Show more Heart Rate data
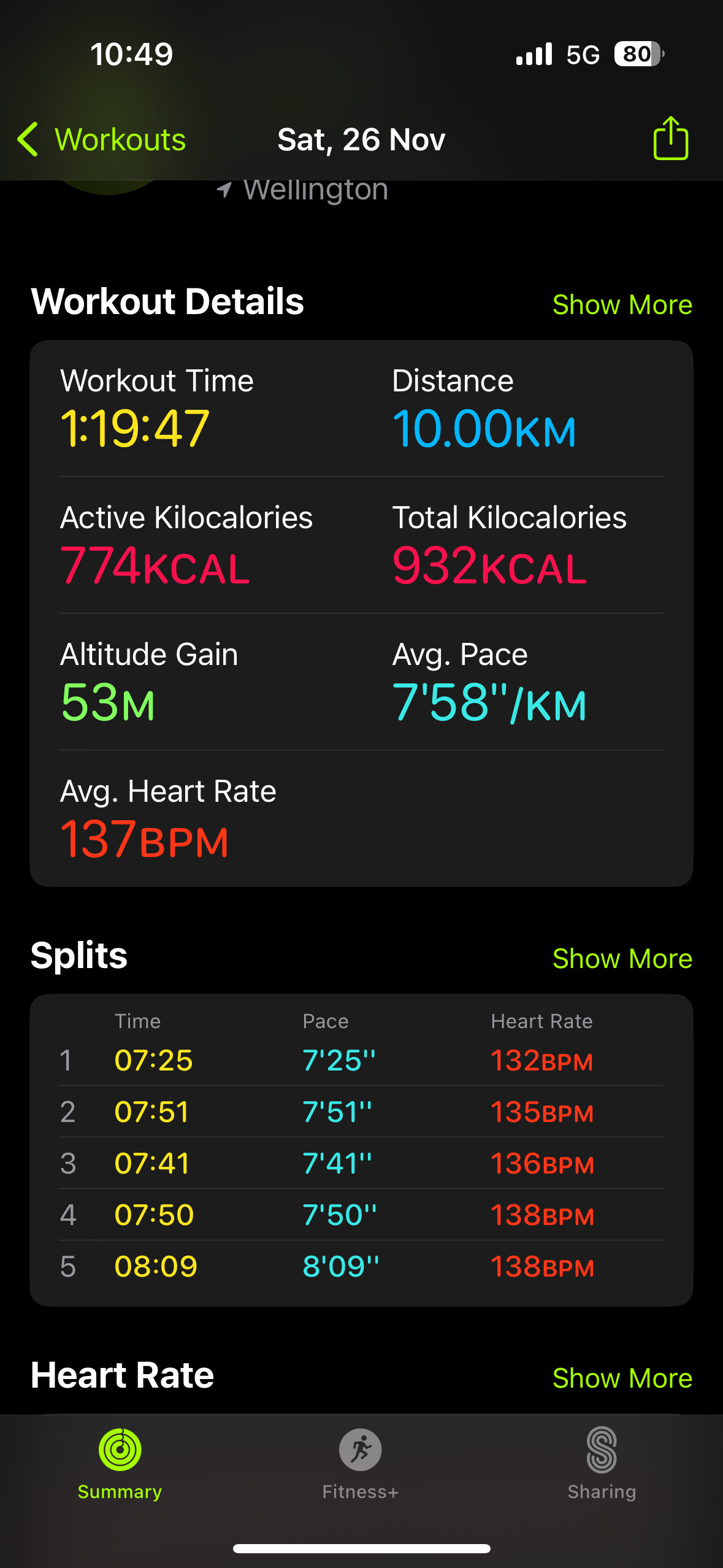This screenshot has height=1568, width=723. pyautogui.click(x=622, y=1378)
